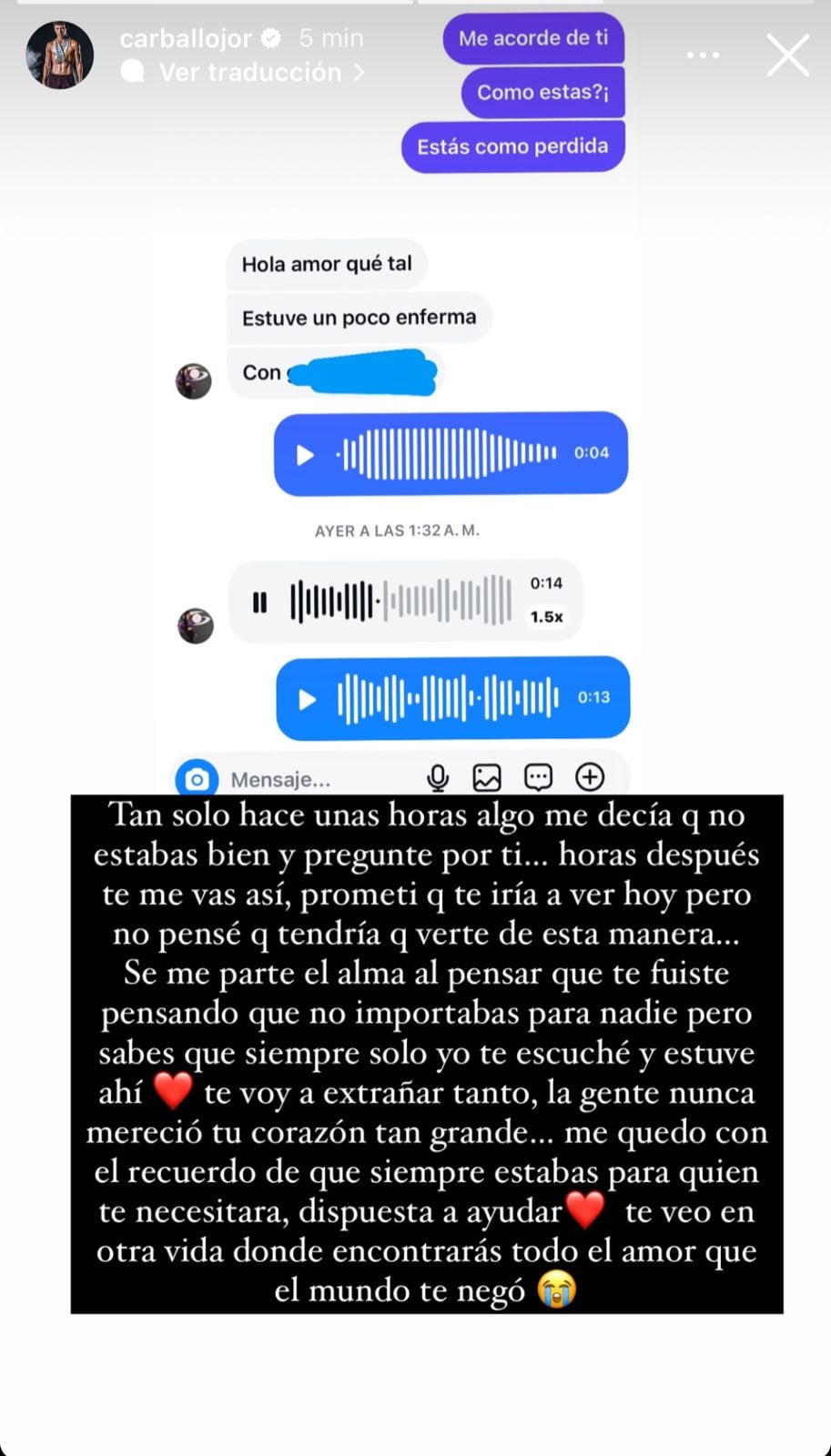Open the story options three-dot menu
Screen dimensions: 831x1456
point(703,55)
